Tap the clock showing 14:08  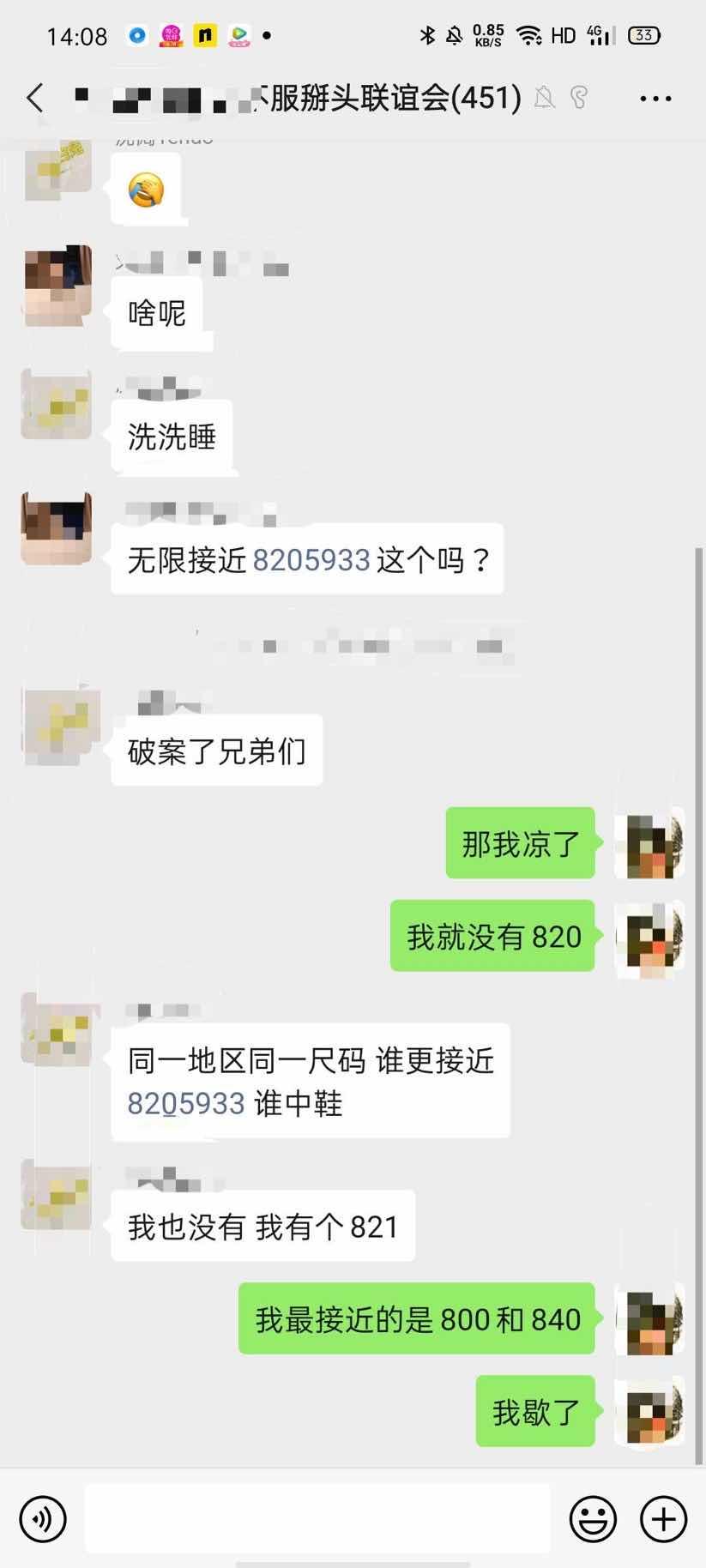click(73, 35)
